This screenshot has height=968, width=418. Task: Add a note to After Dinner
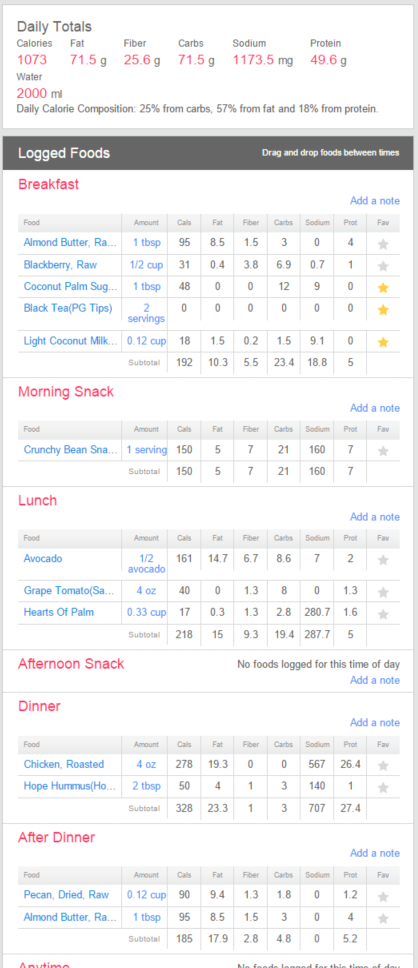coord(375,853)
